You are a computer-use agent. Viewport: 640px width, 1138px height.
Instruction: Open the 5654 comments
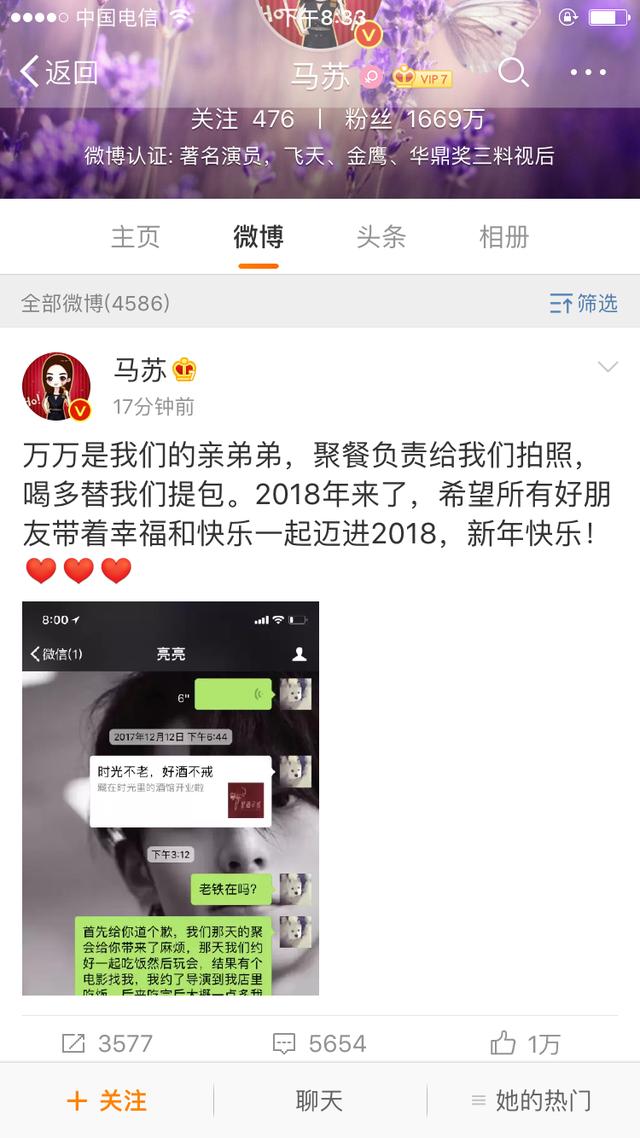320,1044
